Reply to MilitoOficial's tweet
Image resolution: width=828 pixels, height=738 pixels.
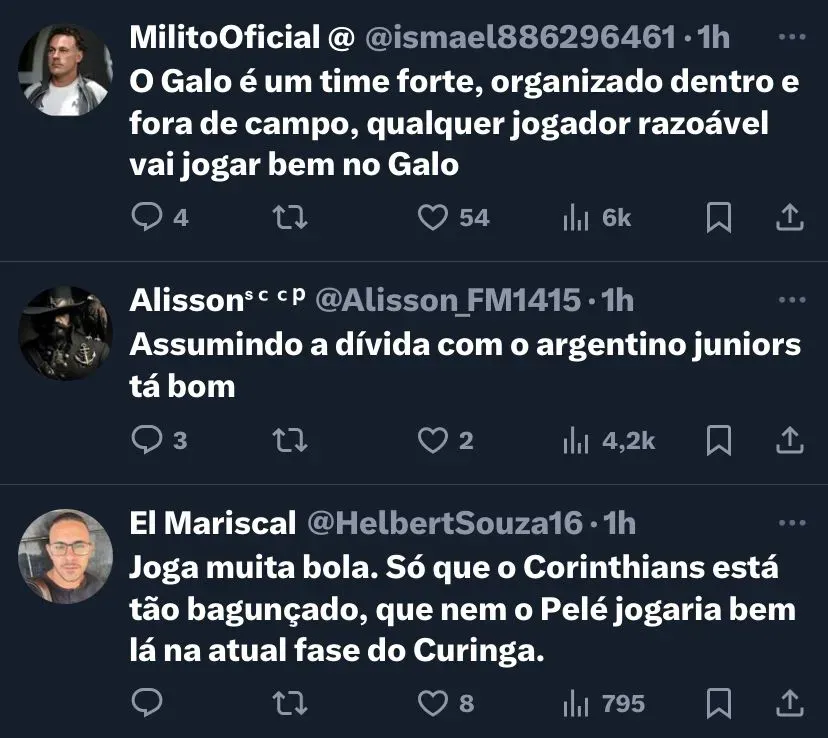[x=147, y=217]
